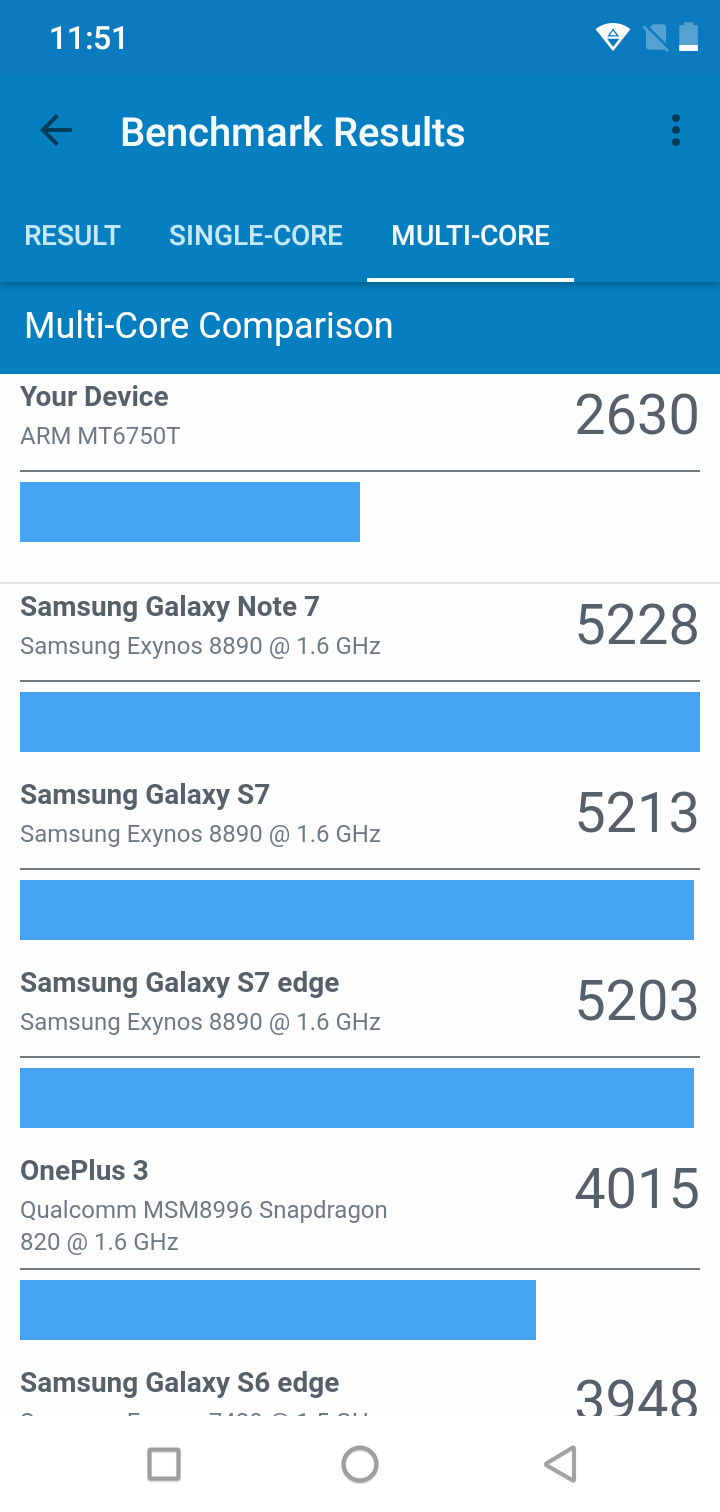Open the three-dot overflow menu
This screenshot has width=720, height=1512.
click(x=676, y=131)
